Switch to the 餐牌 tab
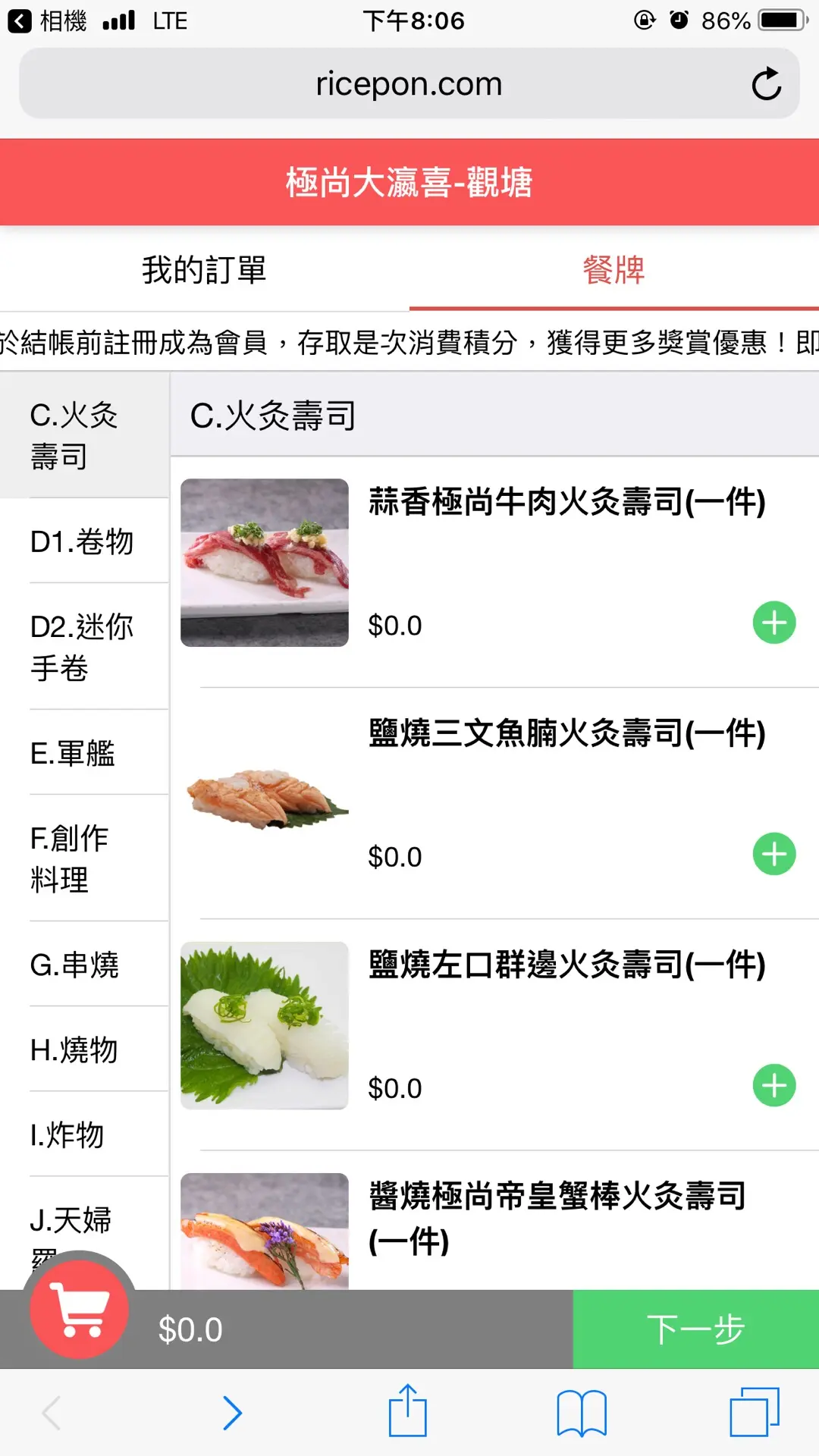819x1456 pixels. tap(613, 270)
